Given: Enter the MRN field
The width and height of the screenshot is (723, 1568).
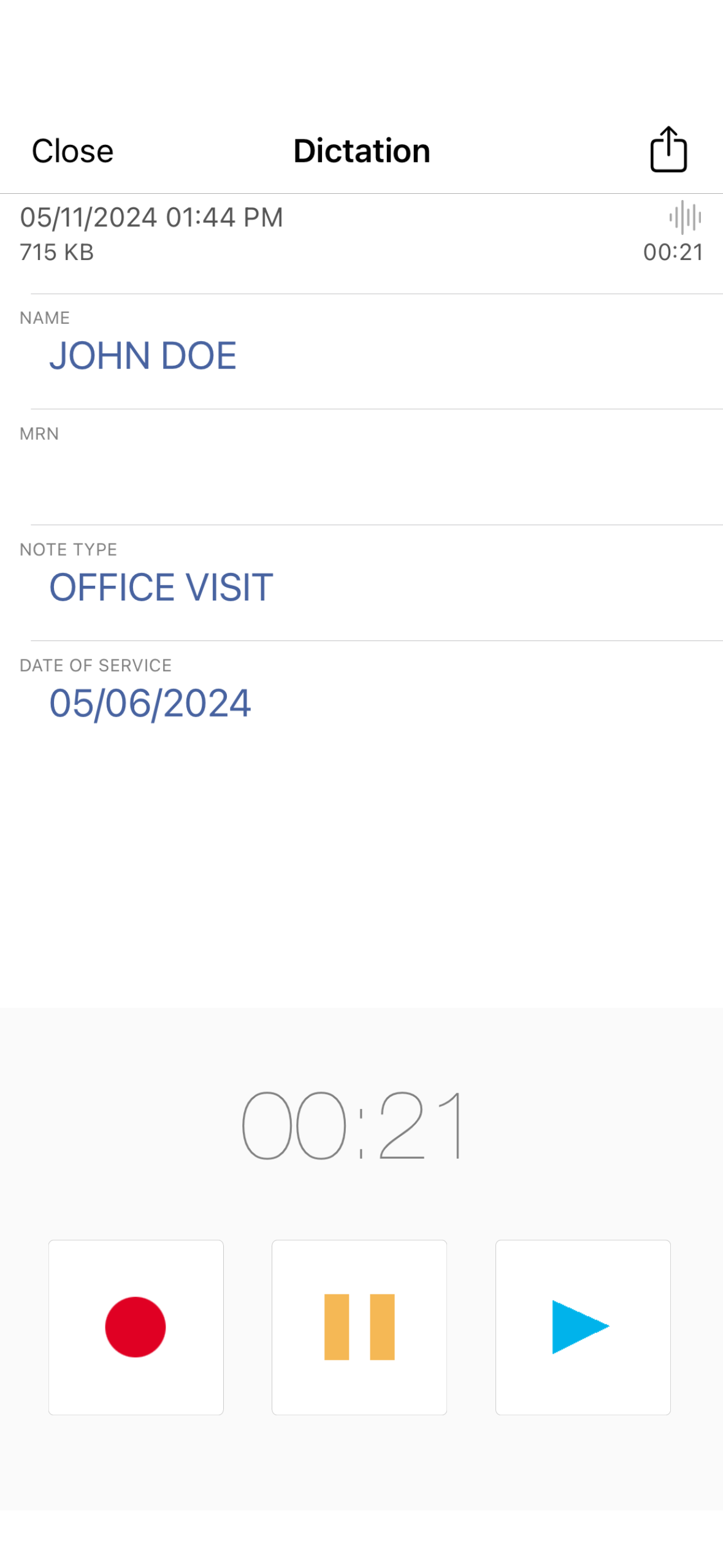Looking at the screenshot, I should (368, 475).
